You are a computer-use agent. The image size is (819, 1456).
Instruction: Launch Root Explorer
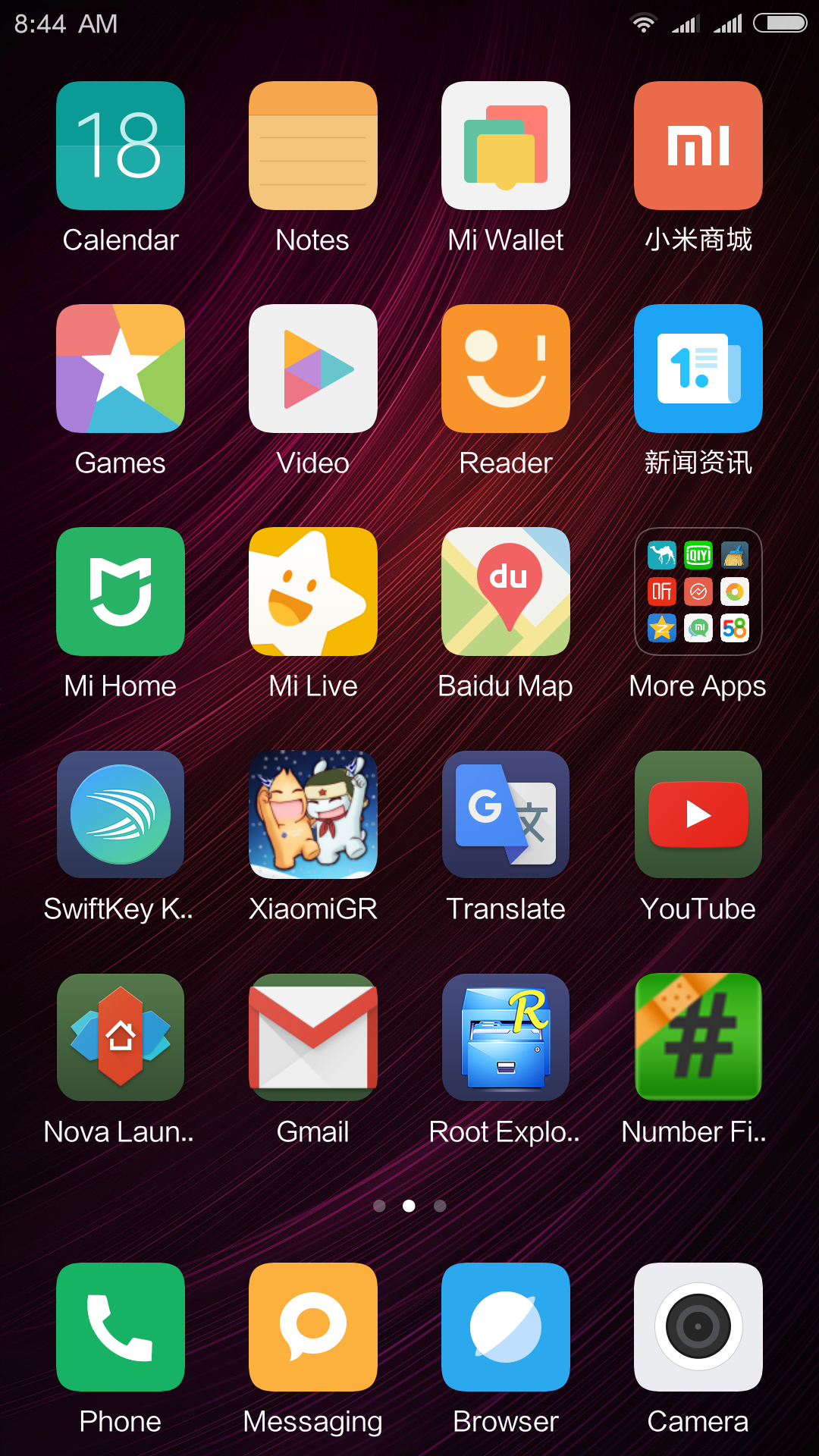(x=506, y=1037)
